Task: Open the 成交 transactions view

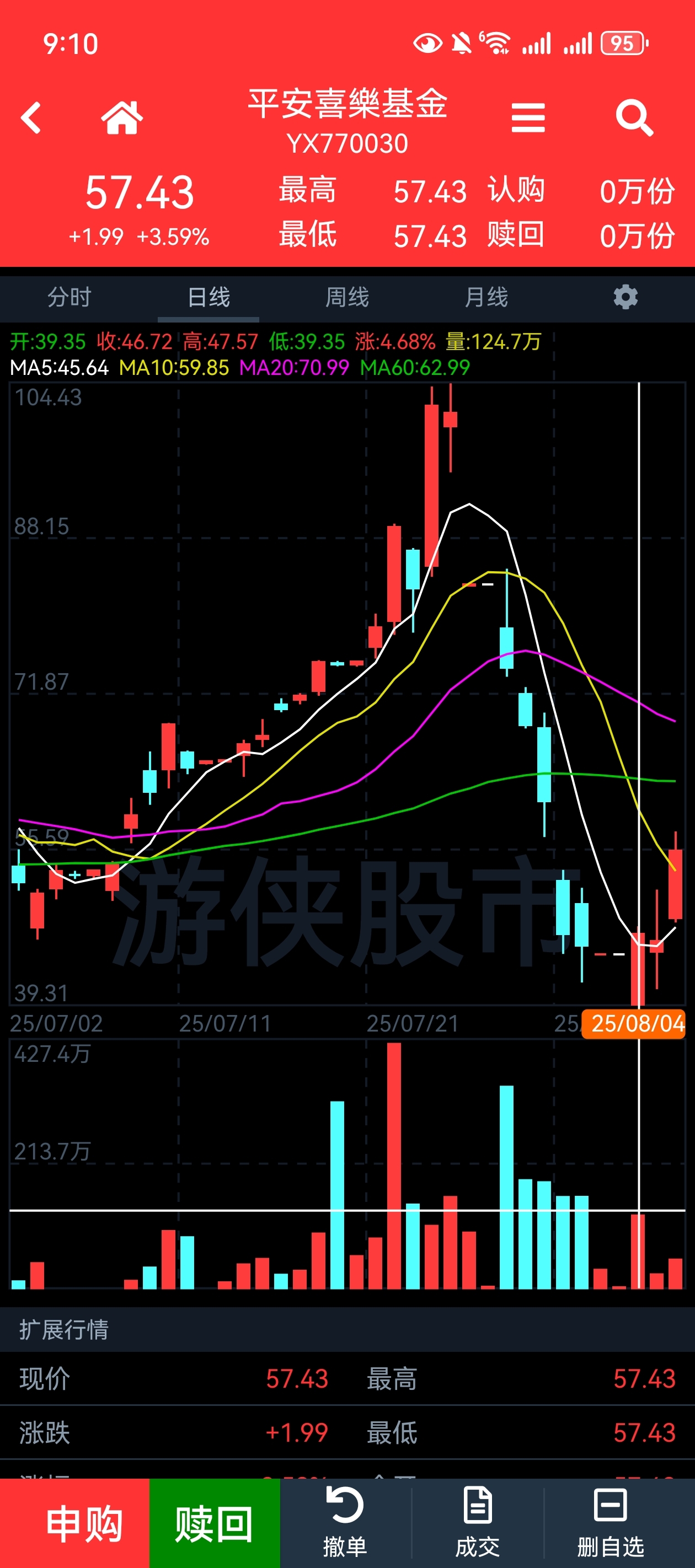Action: [x=478, y=1522]
